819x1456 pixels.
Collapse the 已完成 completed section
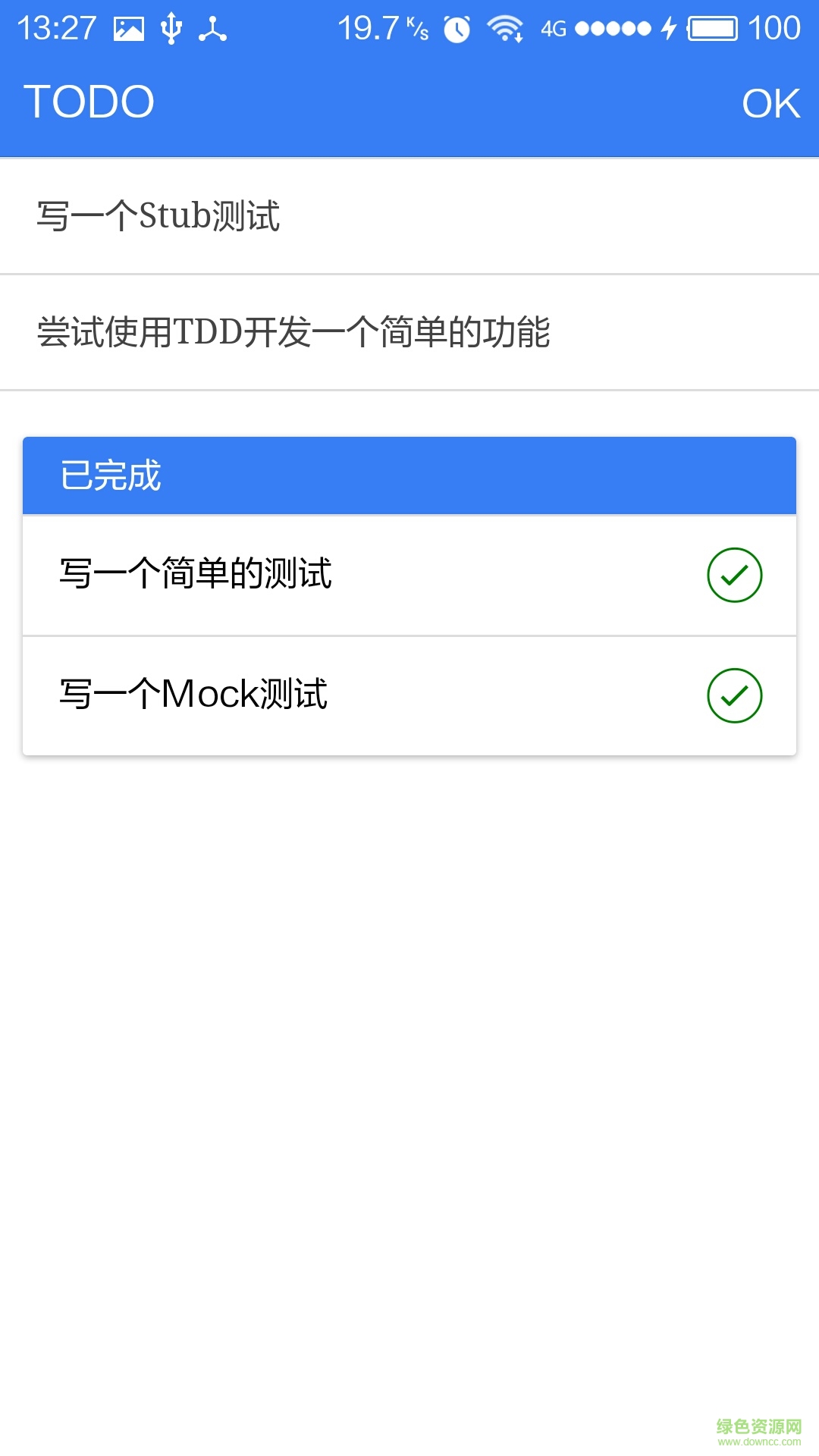tap(409, 475)
